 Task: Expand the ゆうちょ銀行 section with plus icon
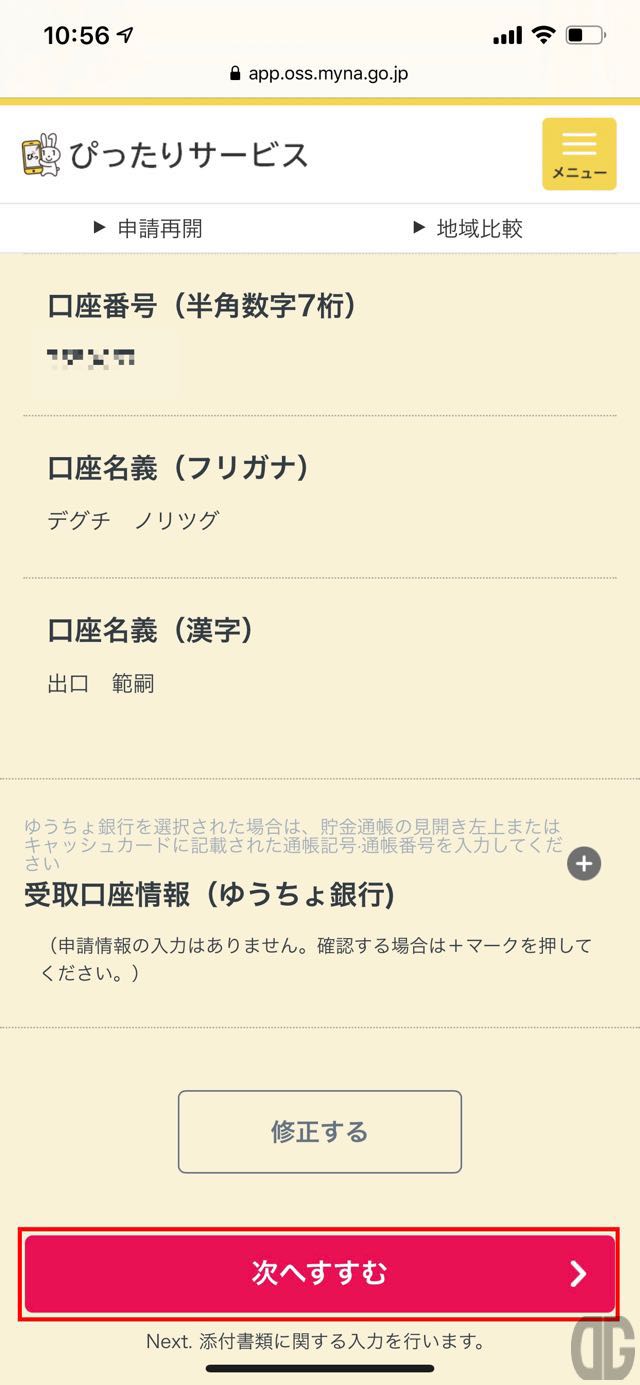tap(584, 863)
